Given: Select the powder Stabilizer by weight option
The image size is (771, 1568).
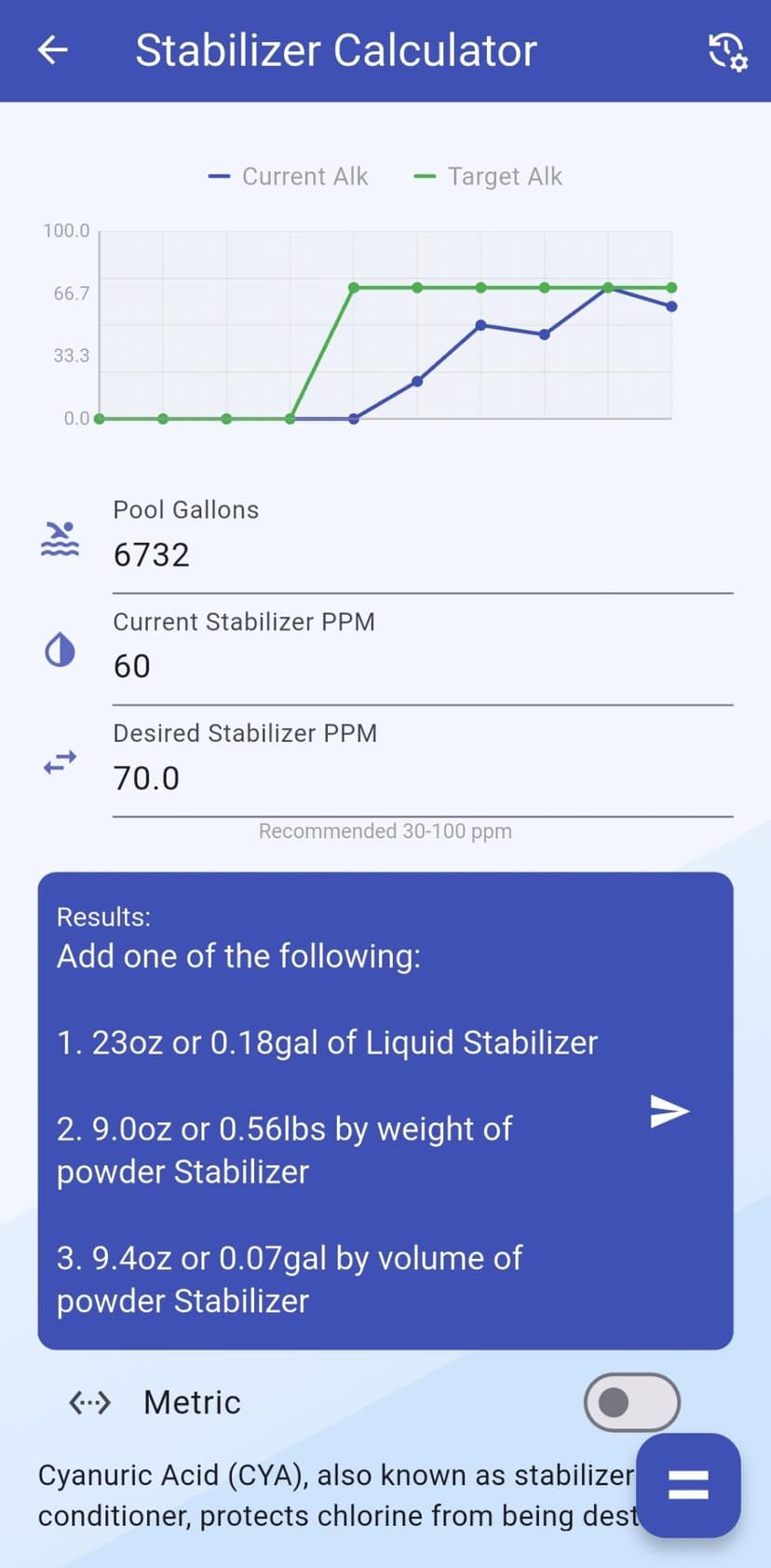Looking at the screenshot, I should [284, 1149].
